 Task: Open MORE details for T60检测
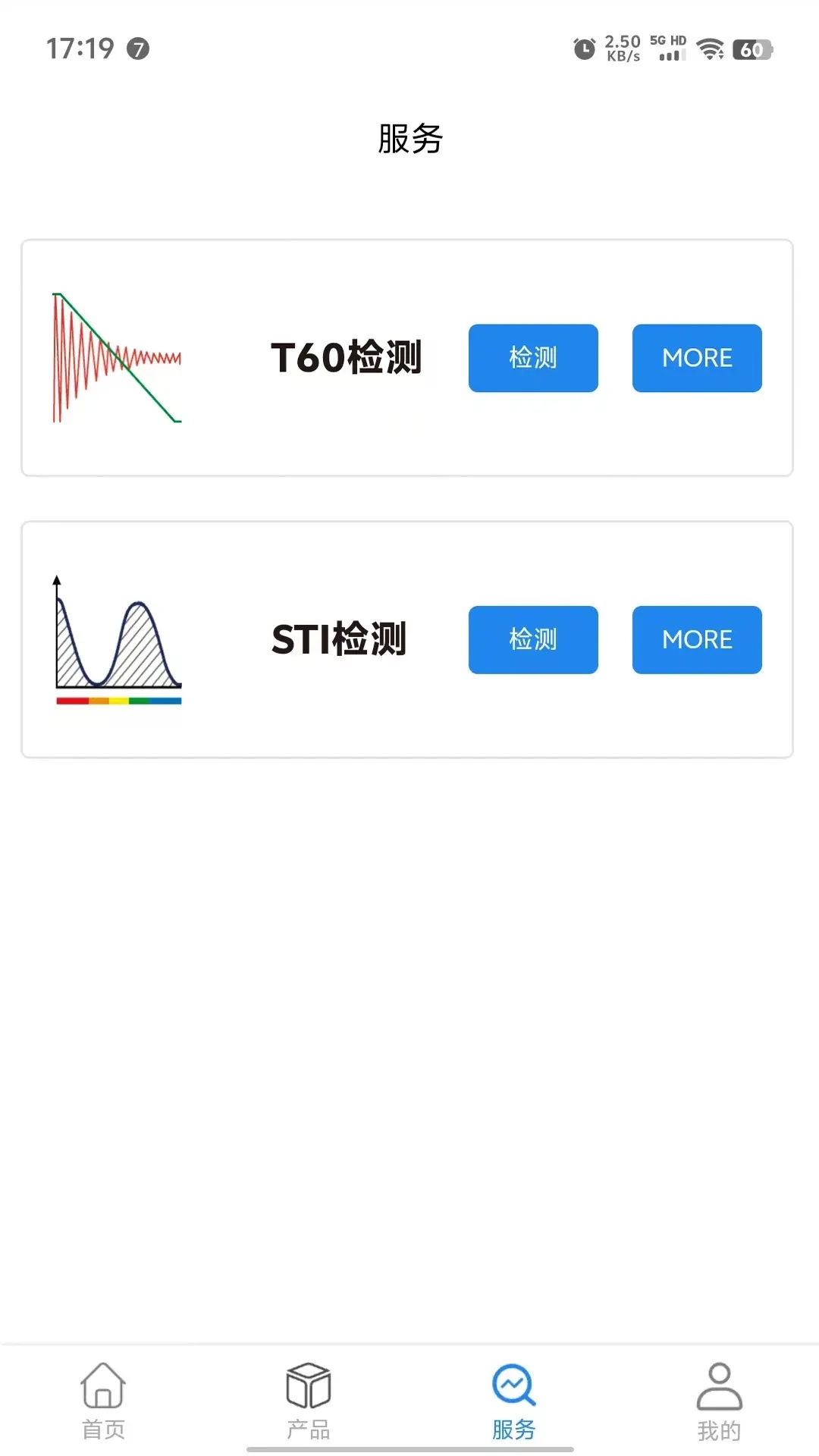tap(696, 358)
